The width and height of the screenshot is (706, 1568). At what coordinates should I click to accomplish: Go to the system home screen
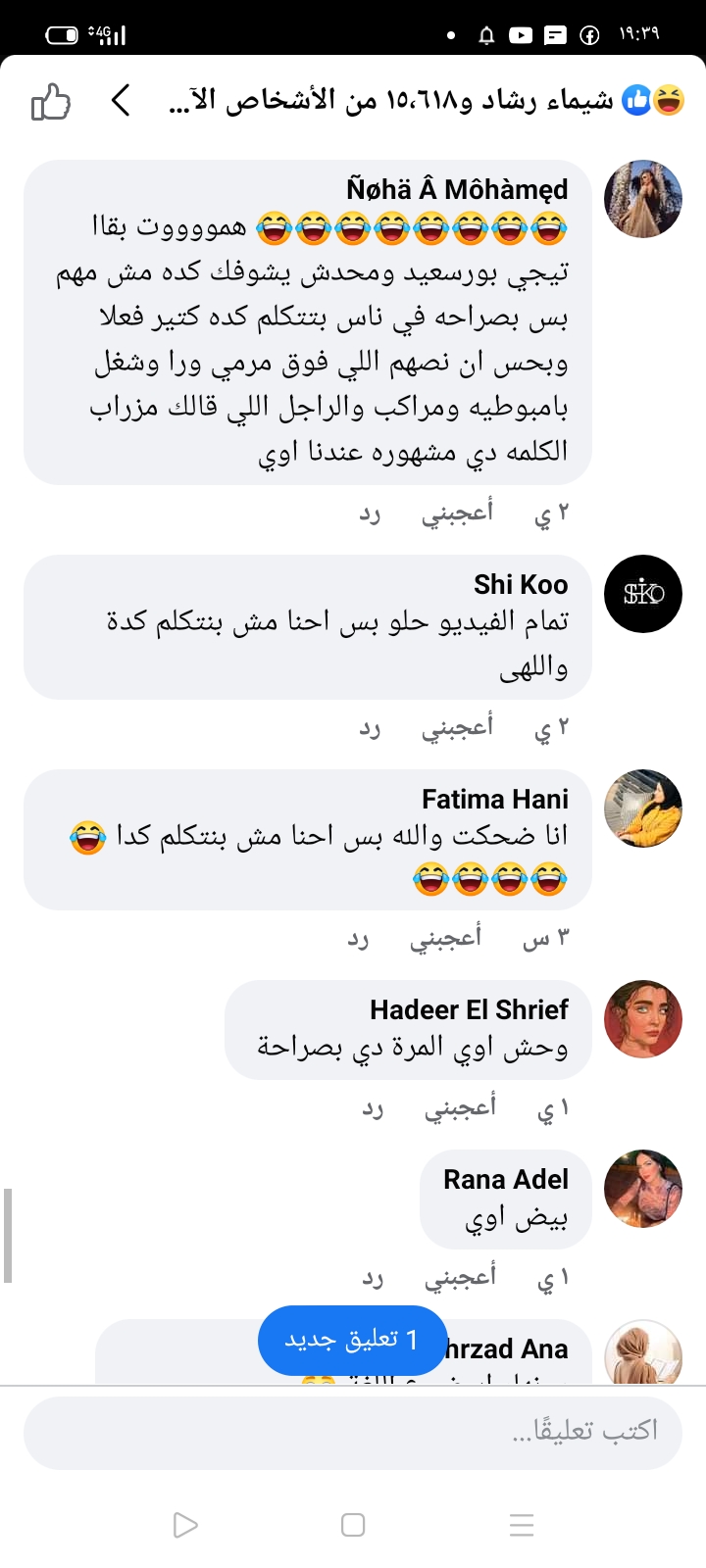click(x=353, y=1525)
